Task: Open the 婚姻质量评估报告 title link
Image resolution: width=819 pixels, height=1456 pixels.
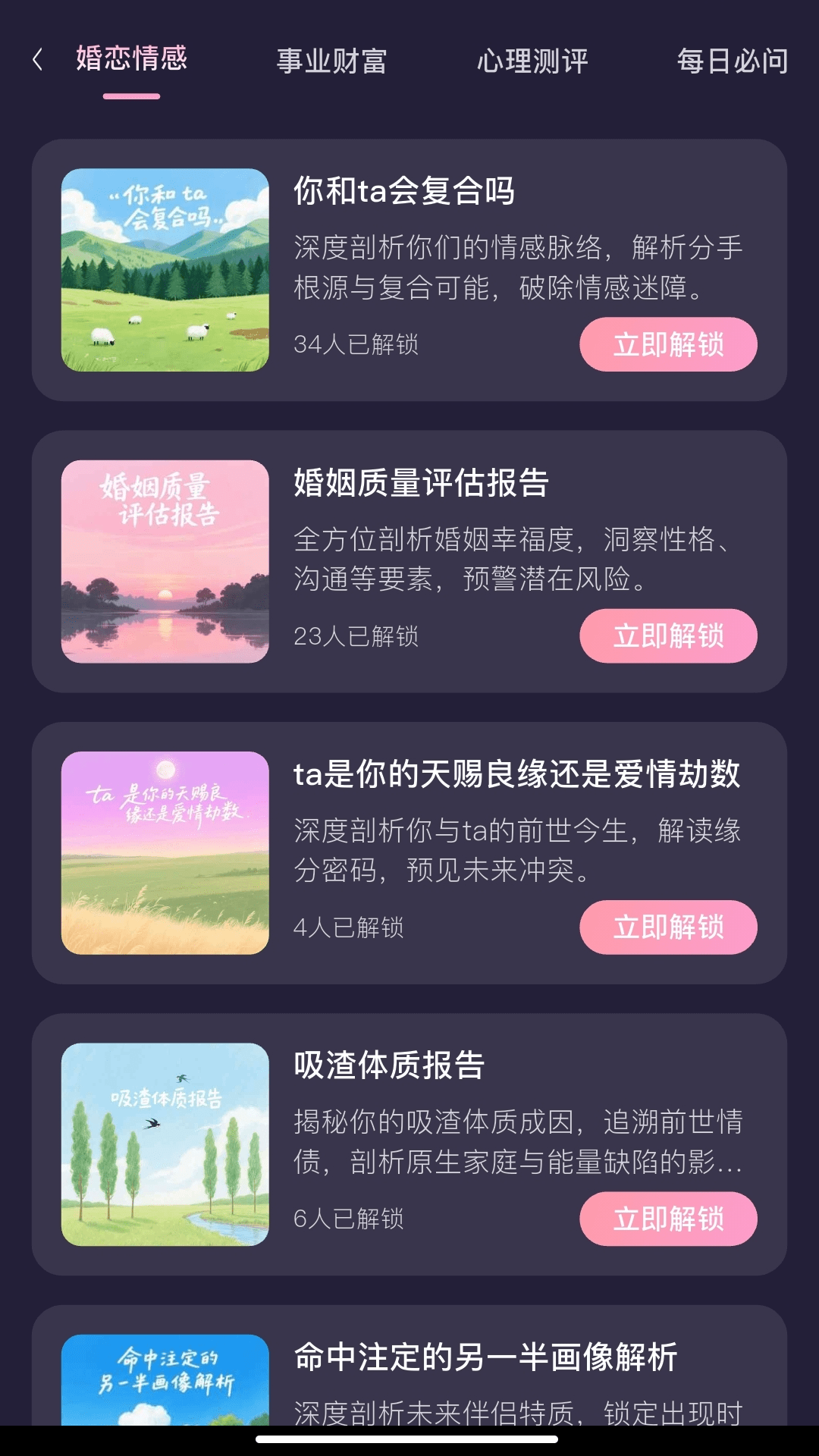Action: coord(422,486)
